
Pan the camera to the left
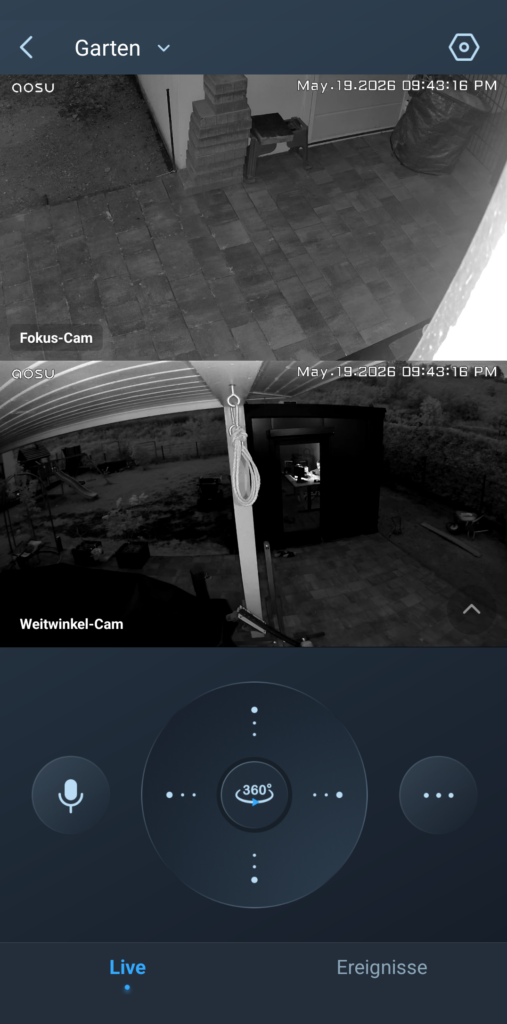(181, 795)
